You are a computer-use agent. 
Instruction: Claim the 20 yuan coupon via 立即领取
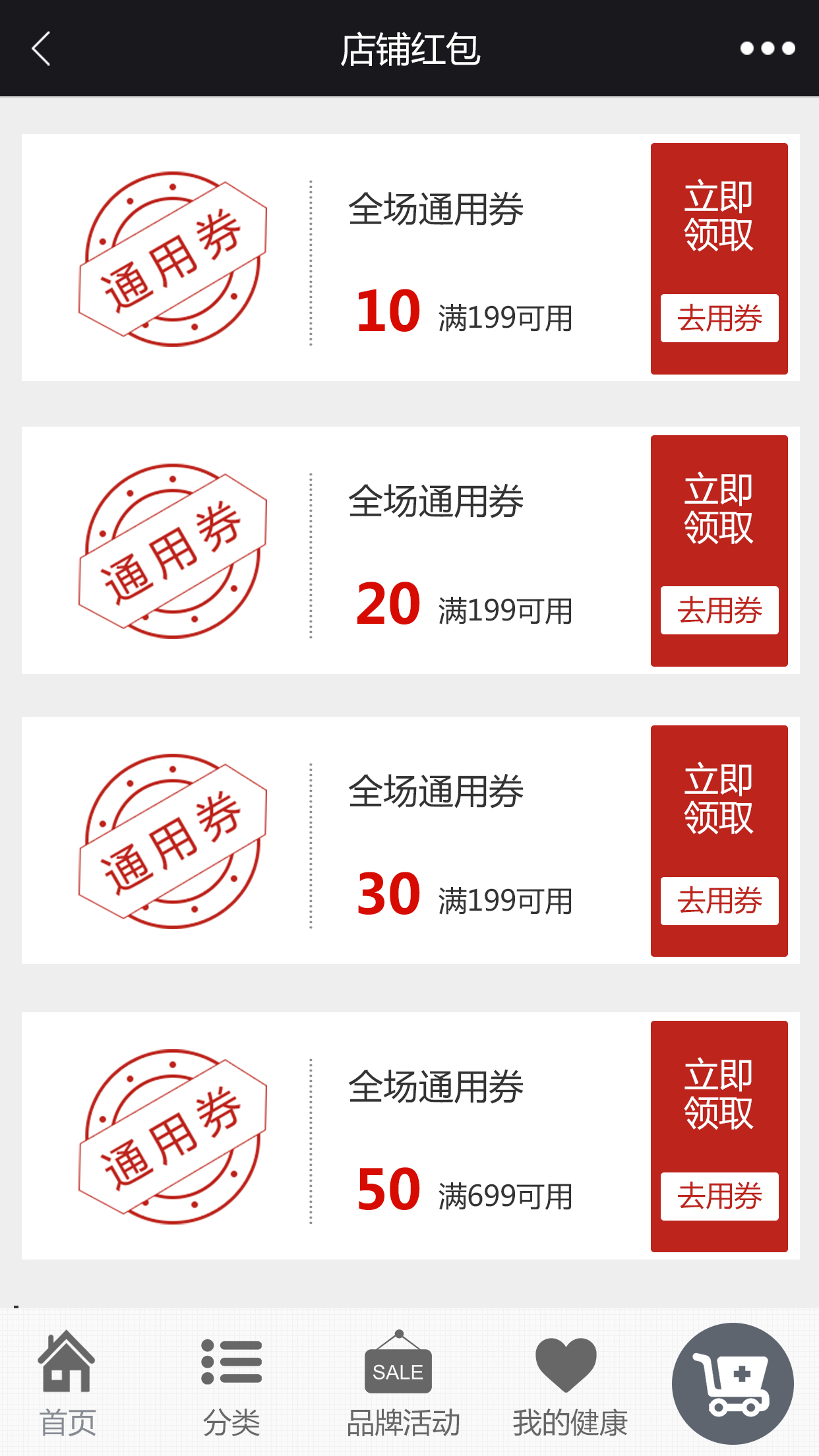tap(718, 514)
